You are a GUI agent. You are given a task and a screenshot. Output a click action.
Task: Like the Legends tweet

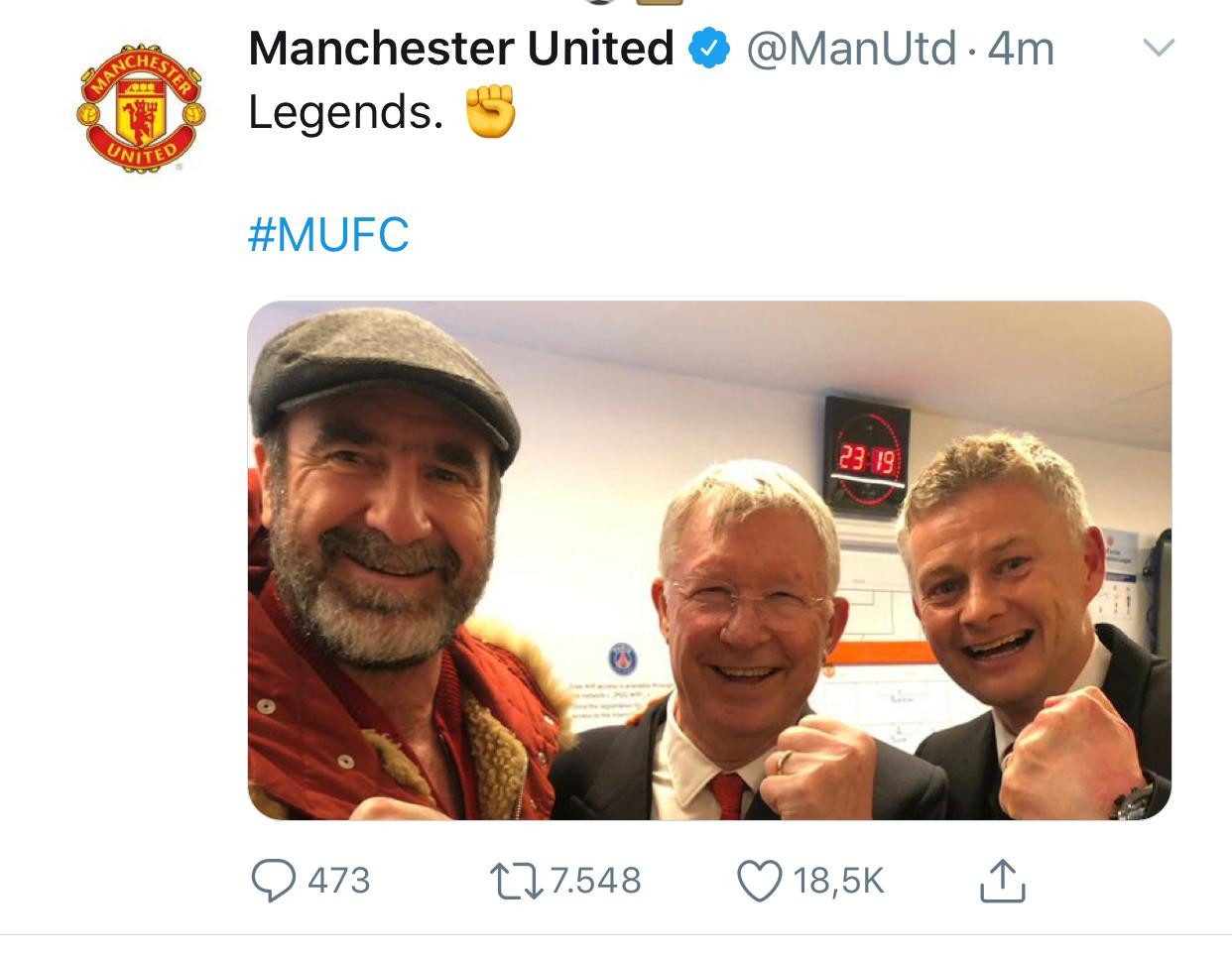[x=759, y=881]
